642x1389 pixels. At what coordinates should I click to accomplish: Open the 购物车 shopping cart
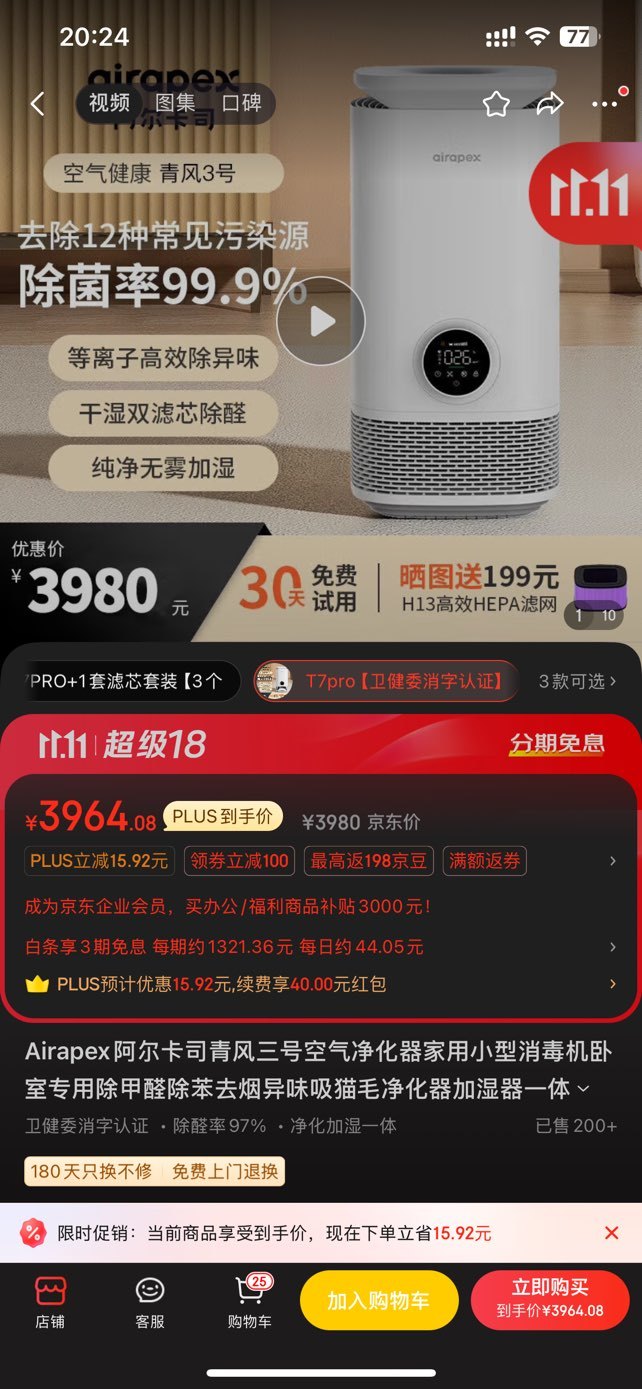tap(249, 1302)
